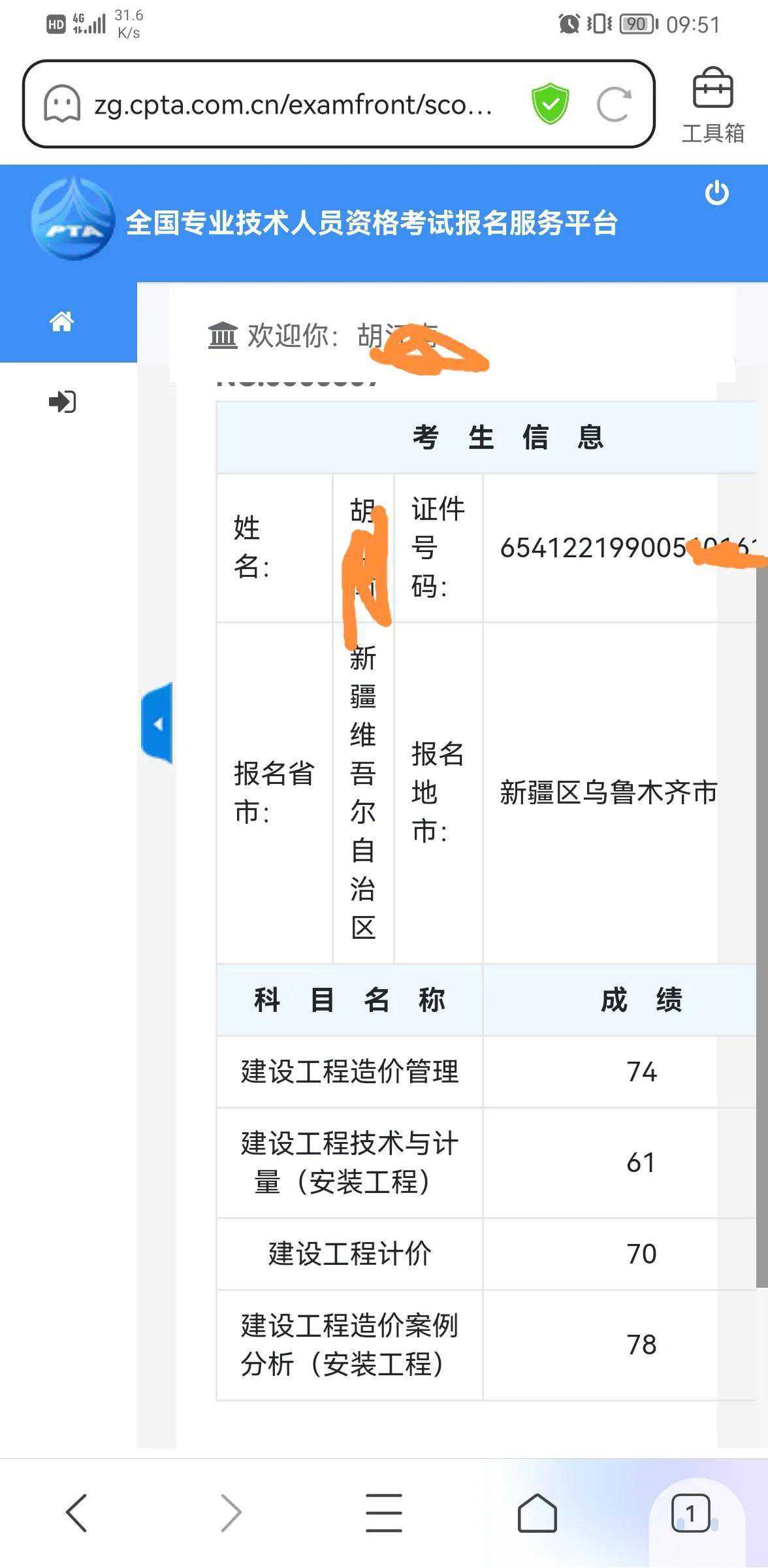768x1568 pixels.
Task: Tap the sign-in arrow sidebar icon
Action: (62, 401)
